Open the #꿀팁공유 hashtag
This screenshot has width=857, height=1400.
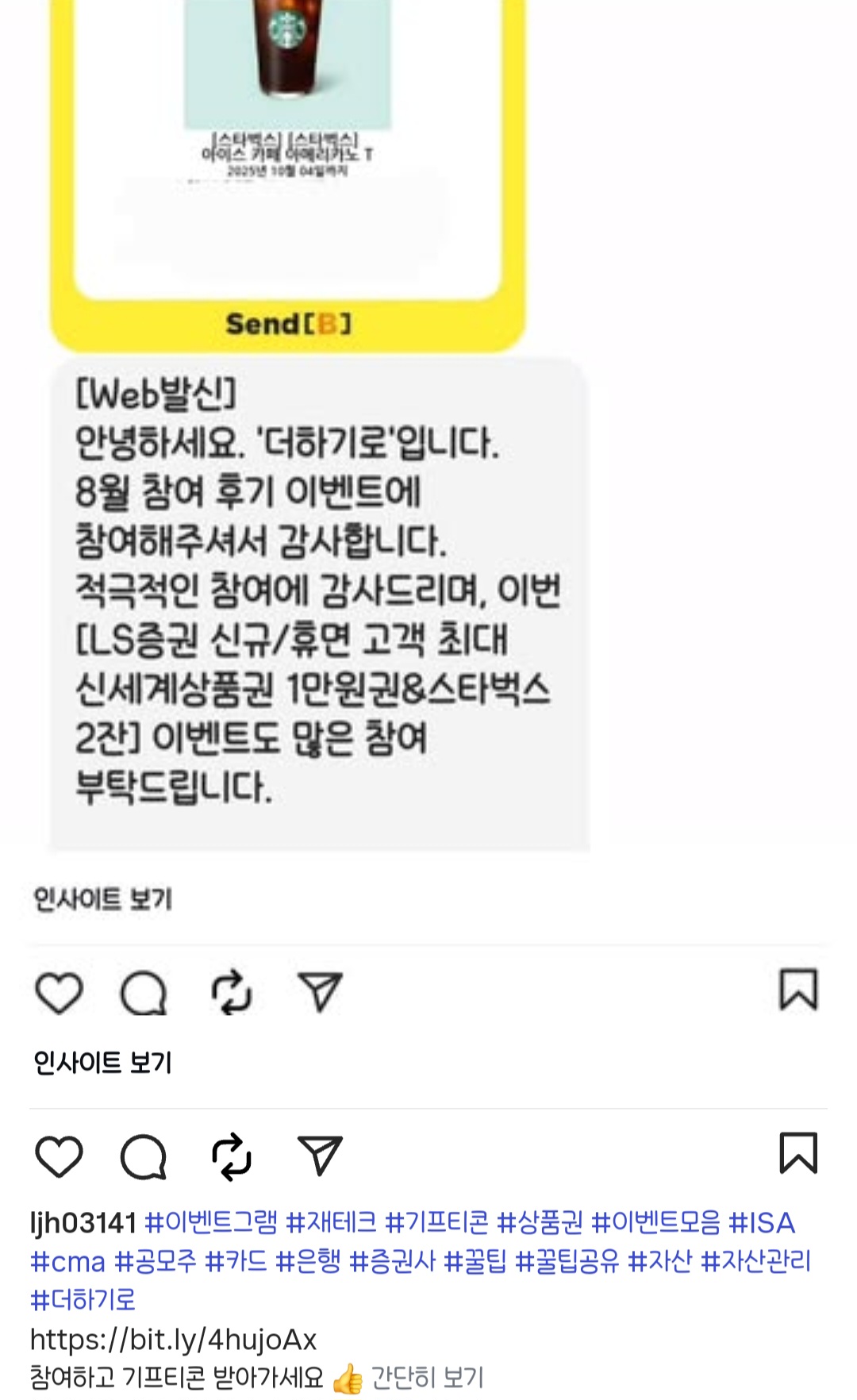point(567,1261)
